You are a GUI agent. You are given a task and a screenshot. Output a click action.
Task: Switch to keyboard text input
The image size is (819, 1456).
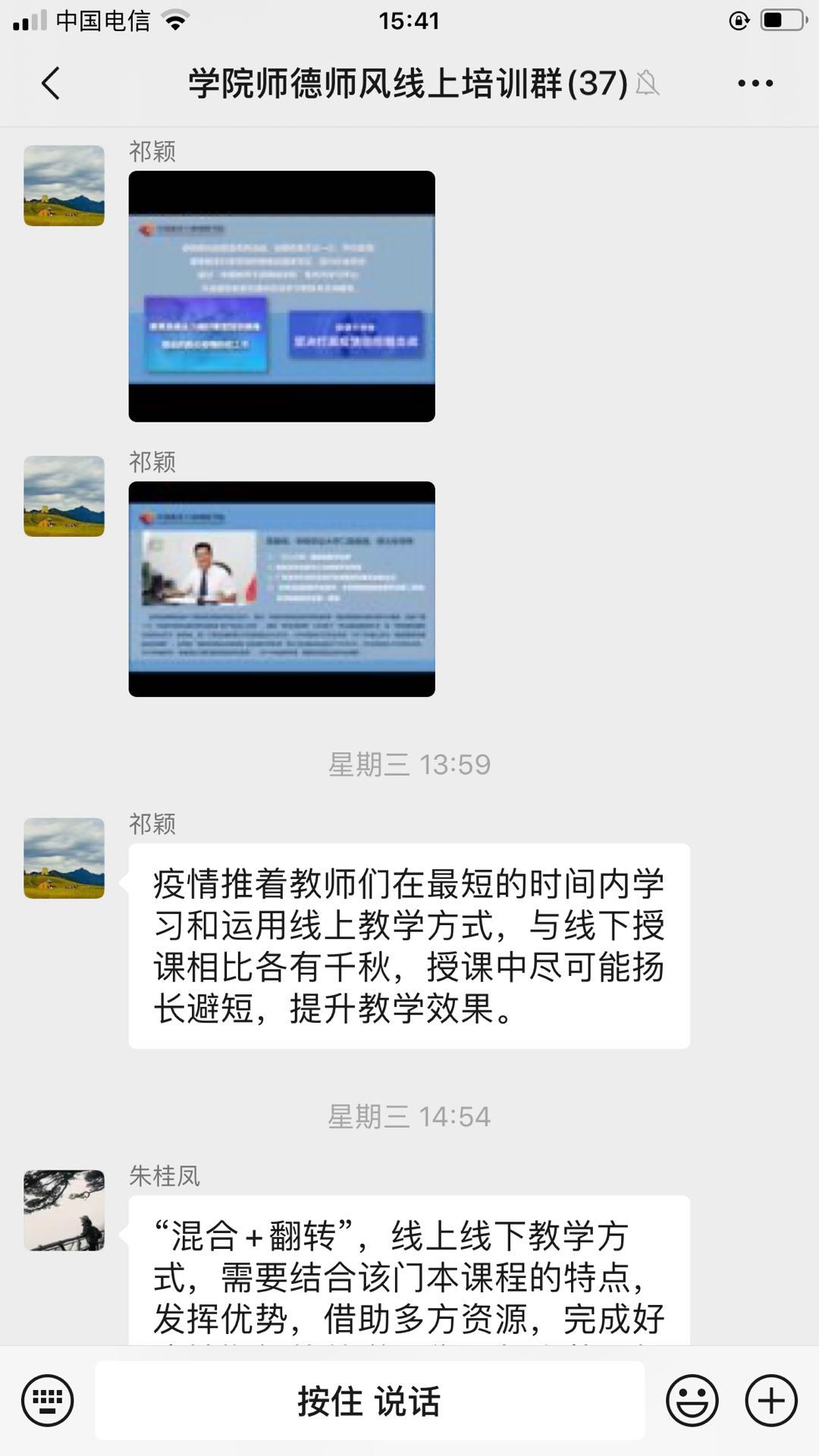click(48, 1401)
